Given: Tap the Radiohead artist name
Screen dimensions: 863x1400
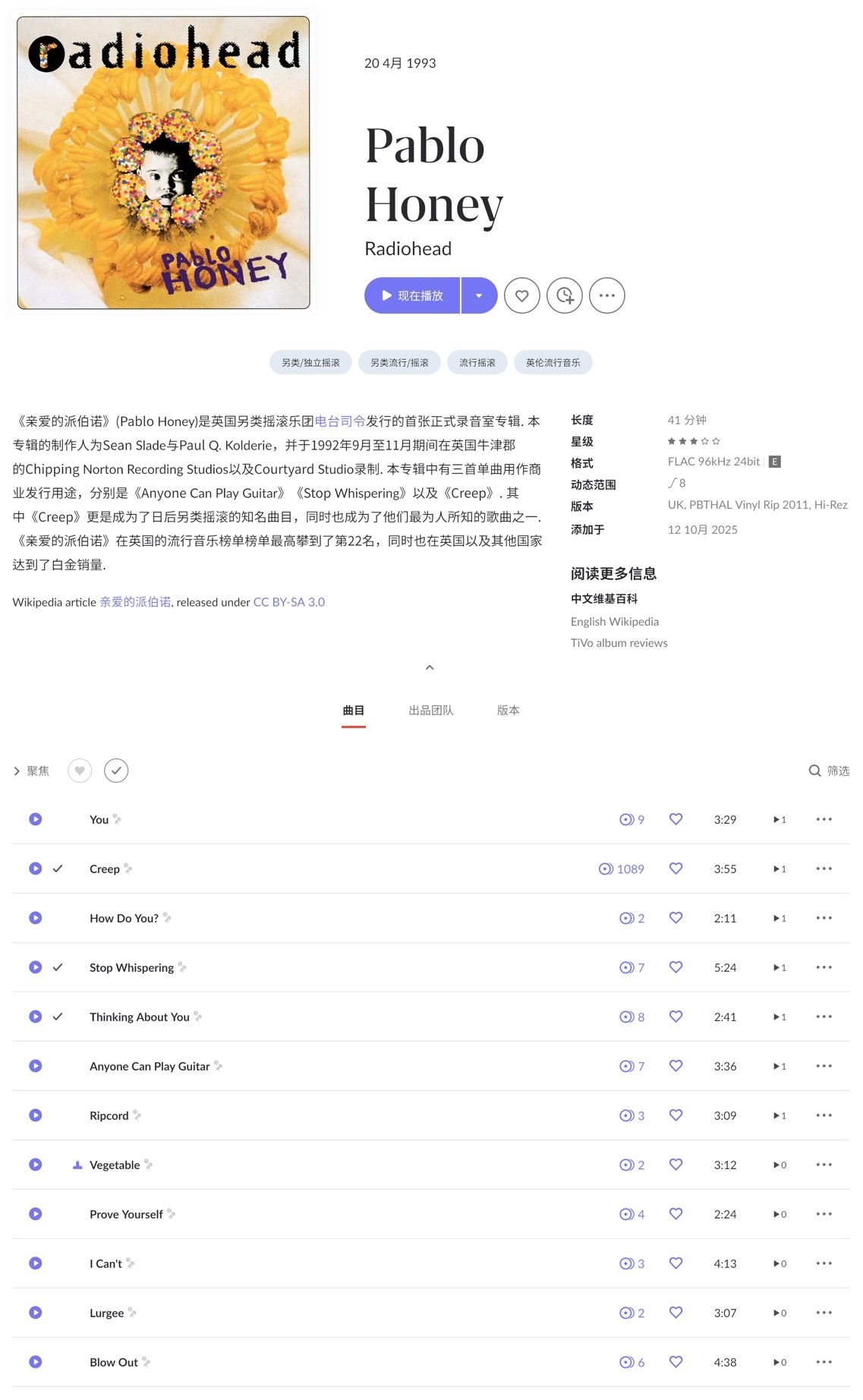Looking at the screenshot, I should coord(408,249).
